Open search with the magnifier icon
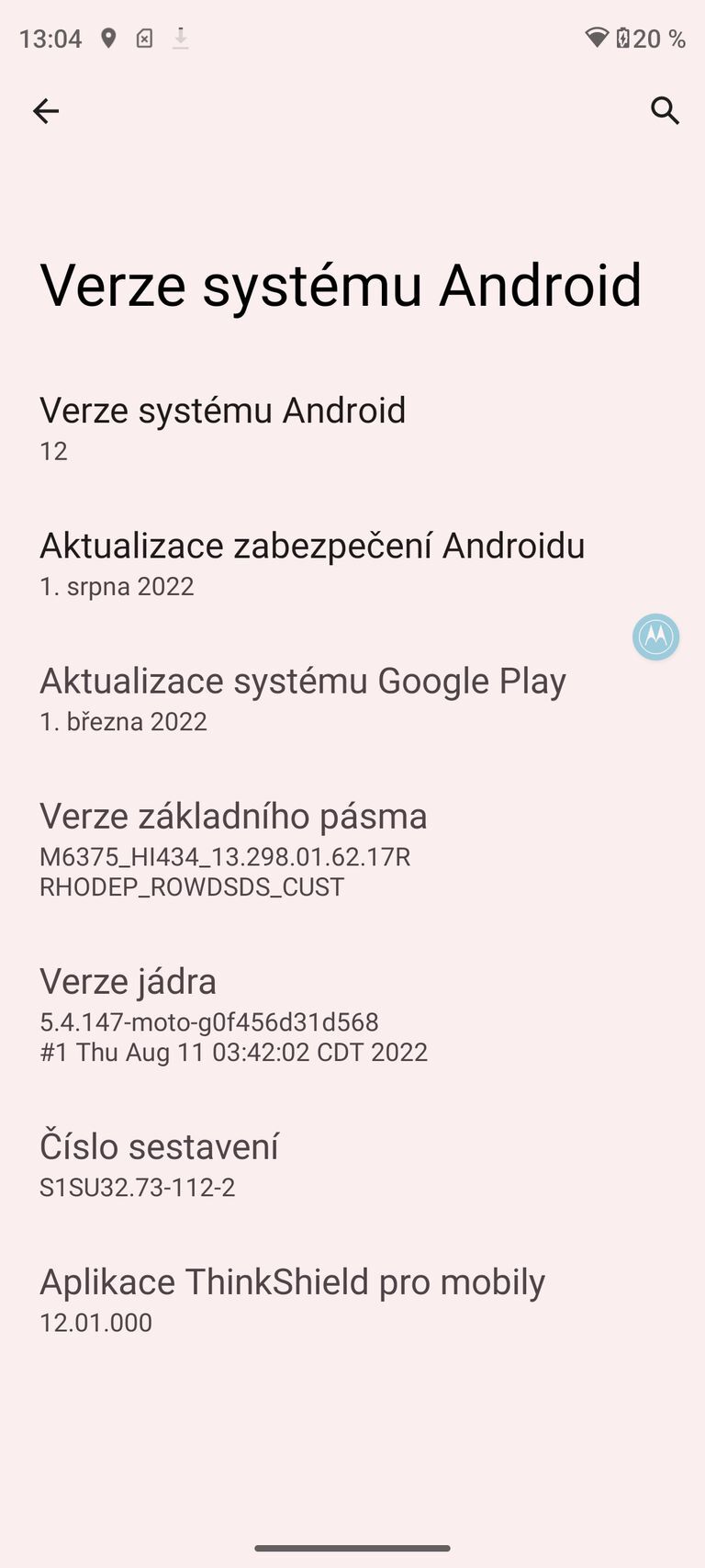Viewport: 705px width, 1568px height. 666,110
